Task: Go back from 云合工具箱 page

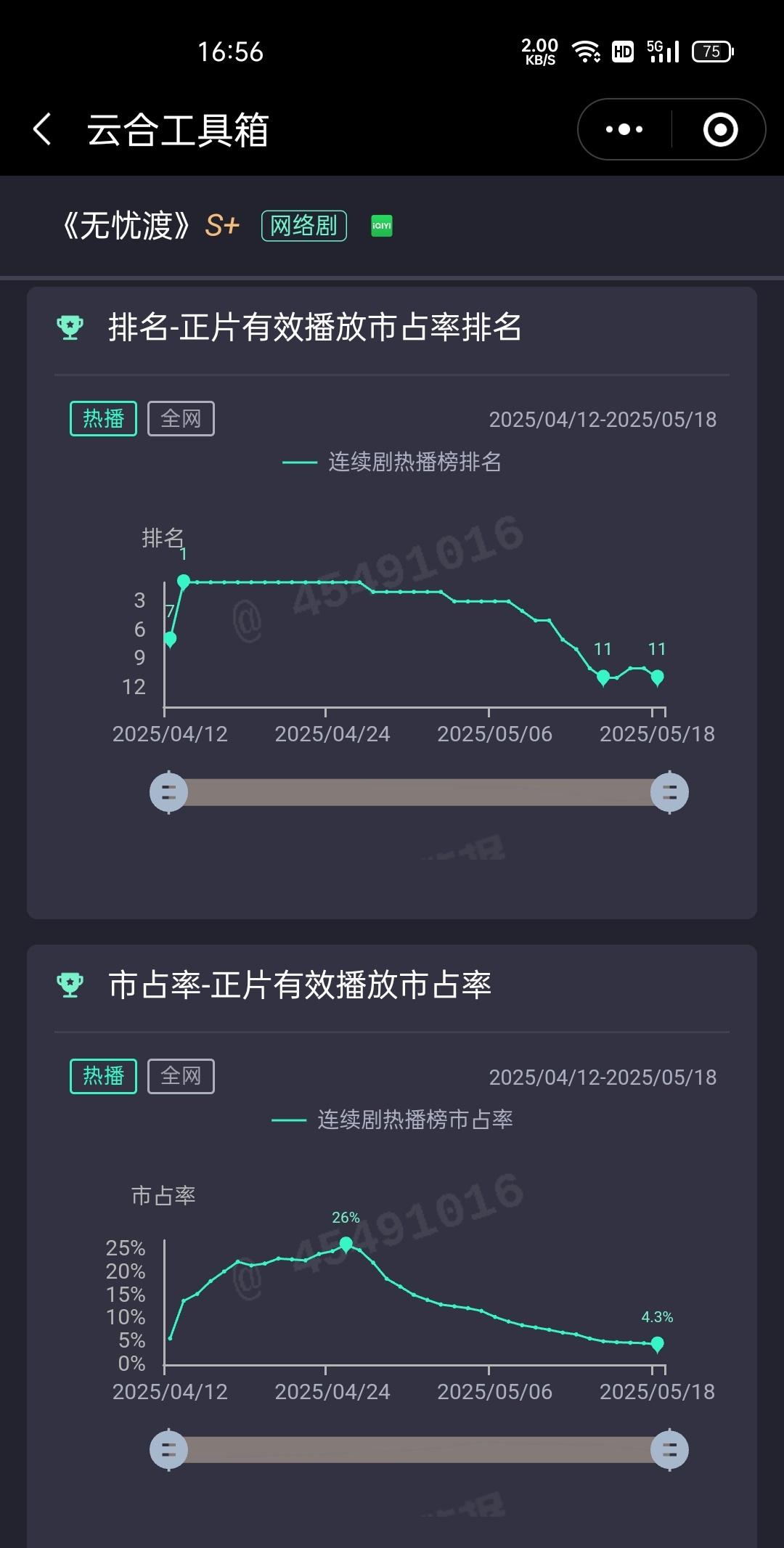Action: pyautogui.click(x=43, y=130)
